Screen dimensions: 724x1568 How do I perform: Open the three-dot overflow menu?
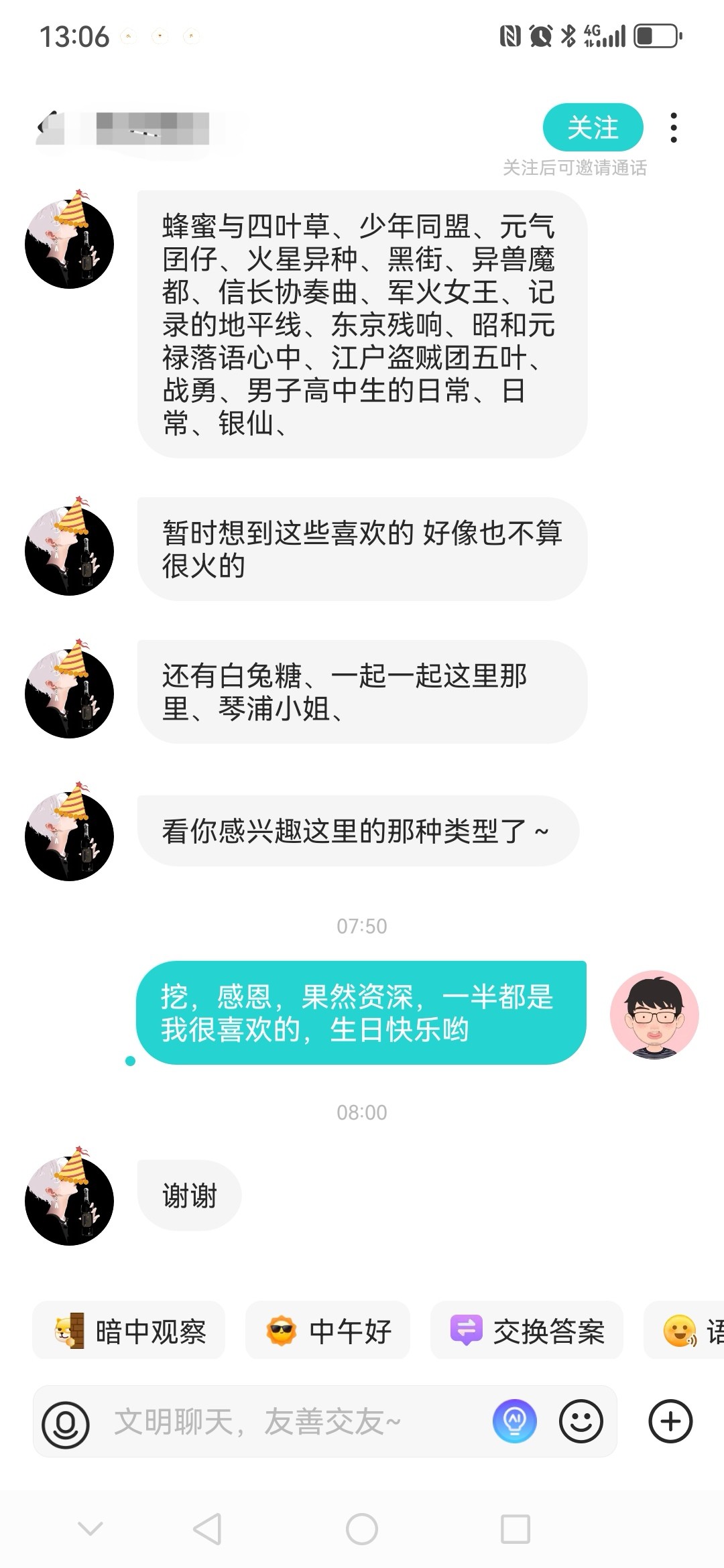coord(674,127)
